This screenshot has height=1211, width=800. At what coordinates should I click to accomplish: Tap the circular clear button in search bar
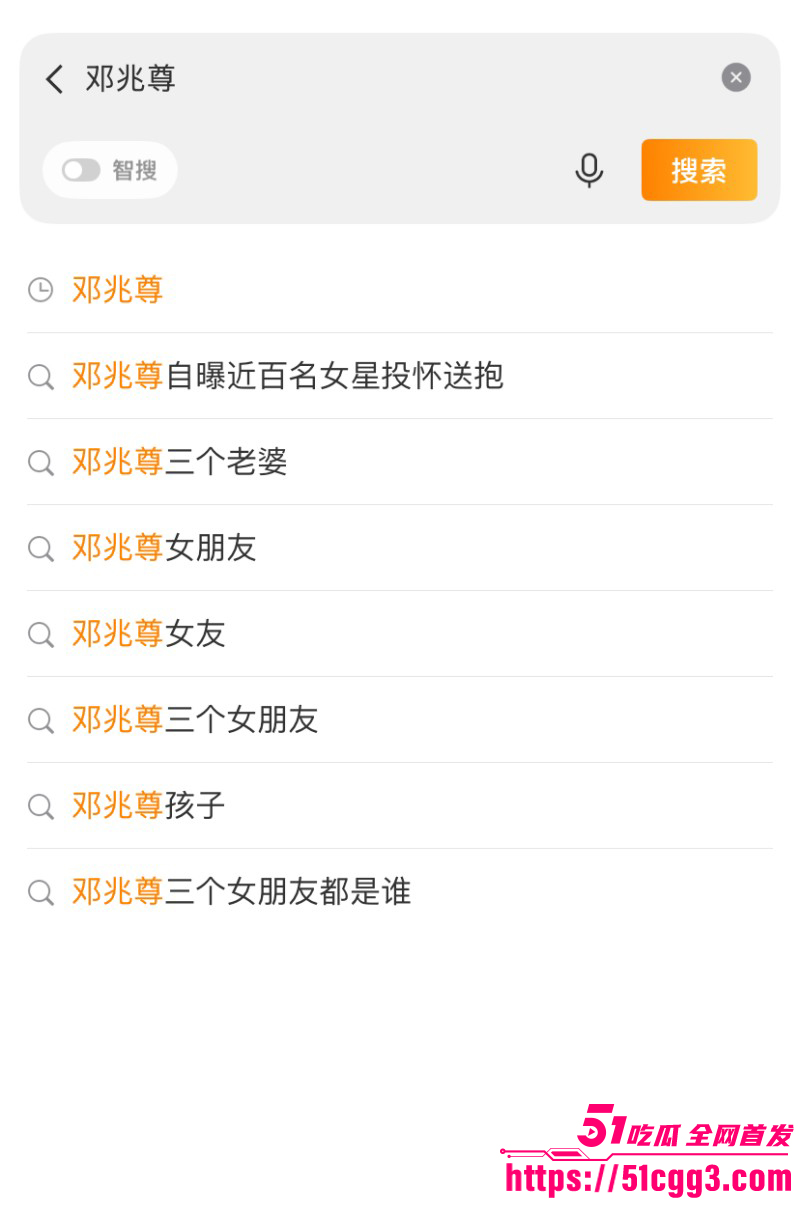[736, 77]
